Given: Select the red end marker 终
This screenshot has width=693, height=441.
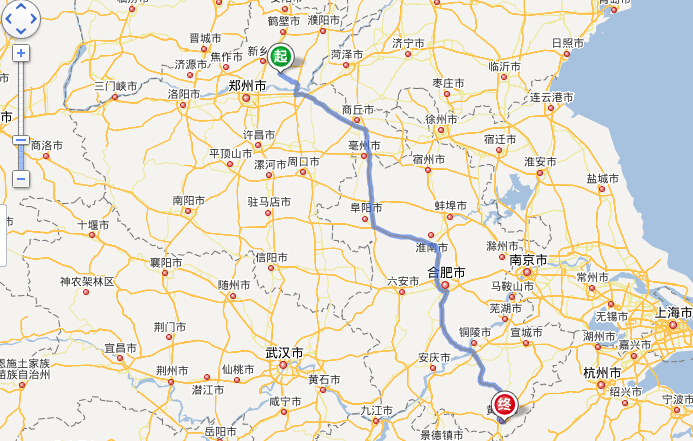Looking at the screenshot, I should (x=506, y=405).
